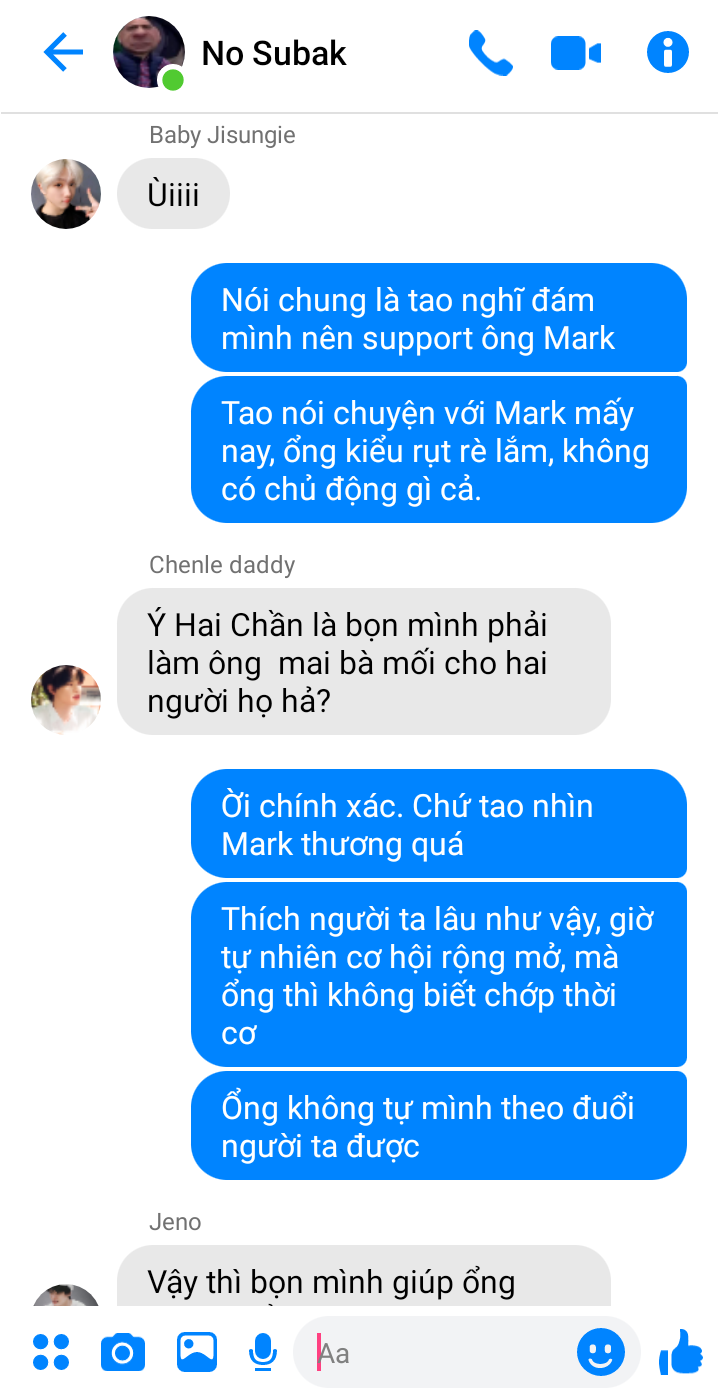Record a voice message
The height and width of the screenshot is (1392, 718).
tap(262, 1352)
